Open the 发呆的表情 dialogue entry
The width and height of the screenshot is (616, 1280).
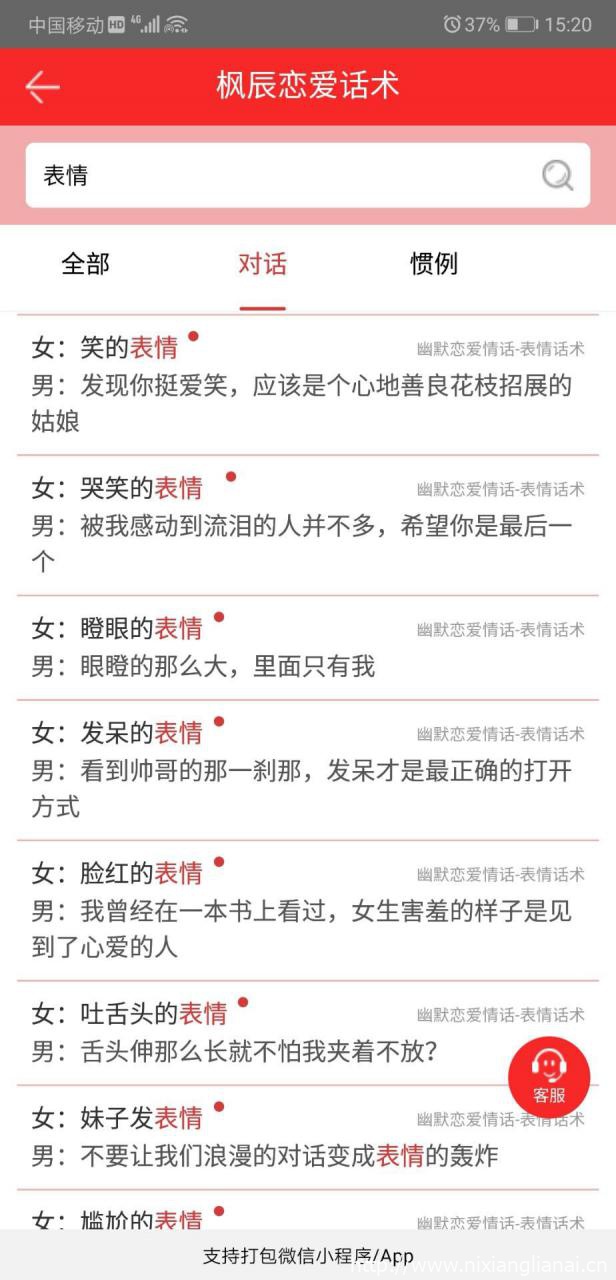308,770
